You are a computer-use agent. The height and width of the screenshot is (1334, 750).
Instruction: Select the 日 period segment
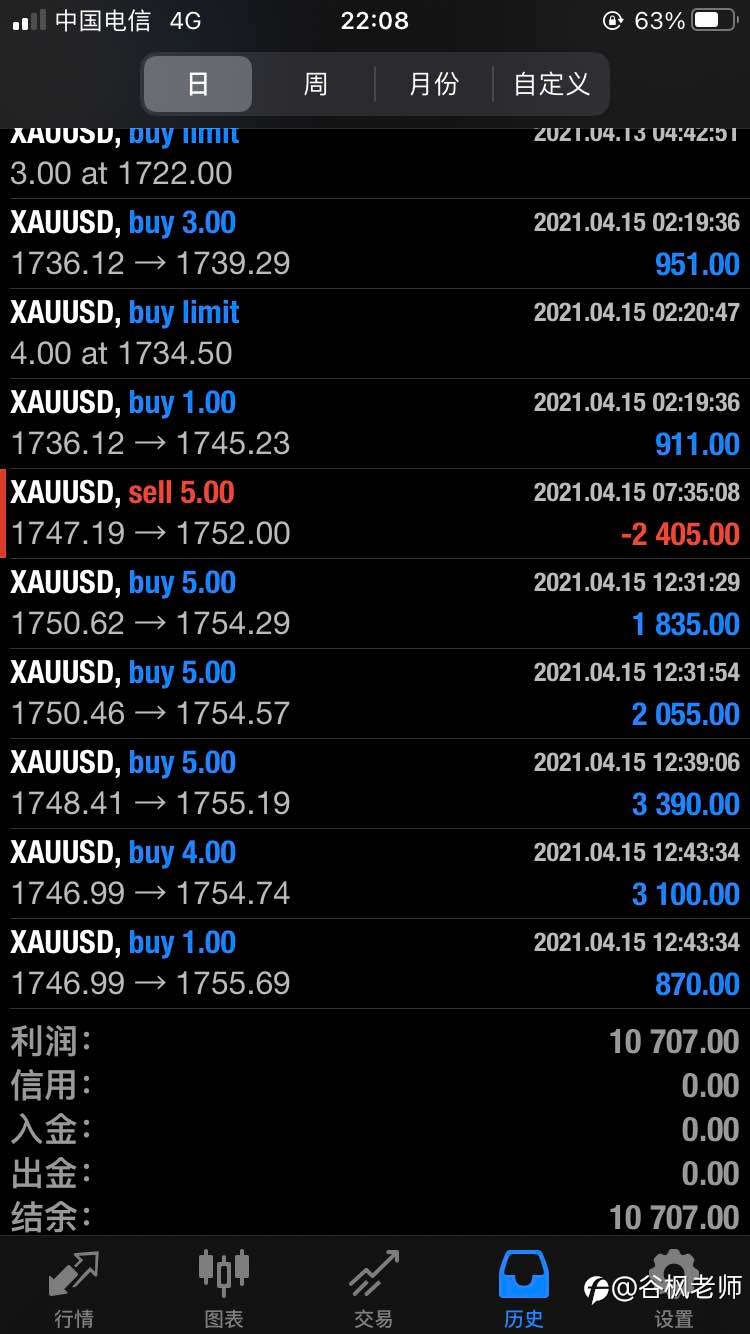198,84
